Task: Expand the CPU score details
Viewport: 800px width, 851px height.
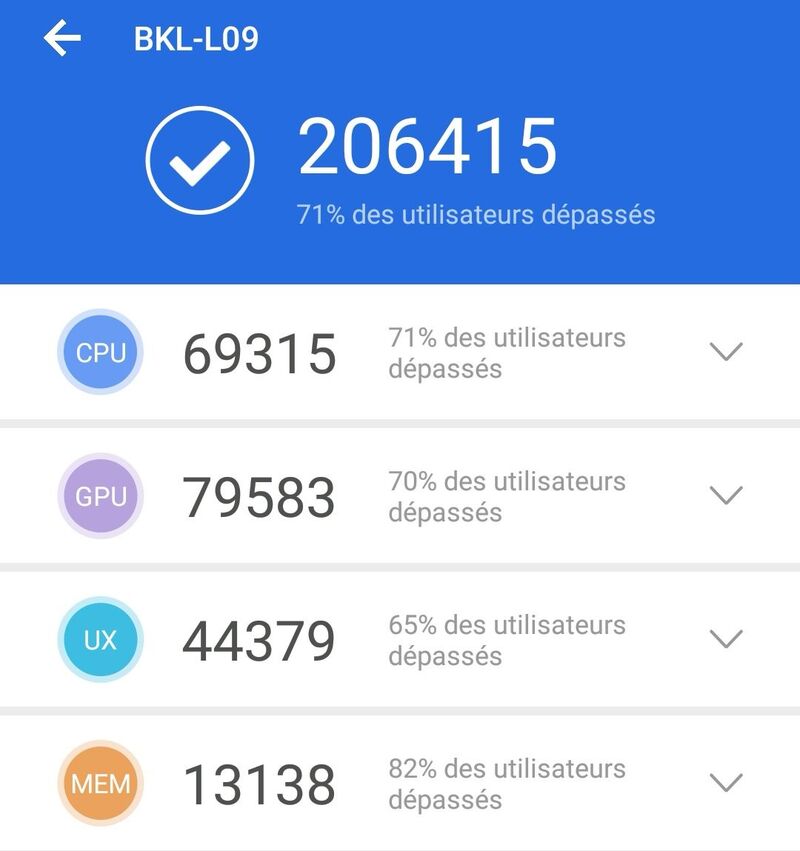Action: coord(725,352)
